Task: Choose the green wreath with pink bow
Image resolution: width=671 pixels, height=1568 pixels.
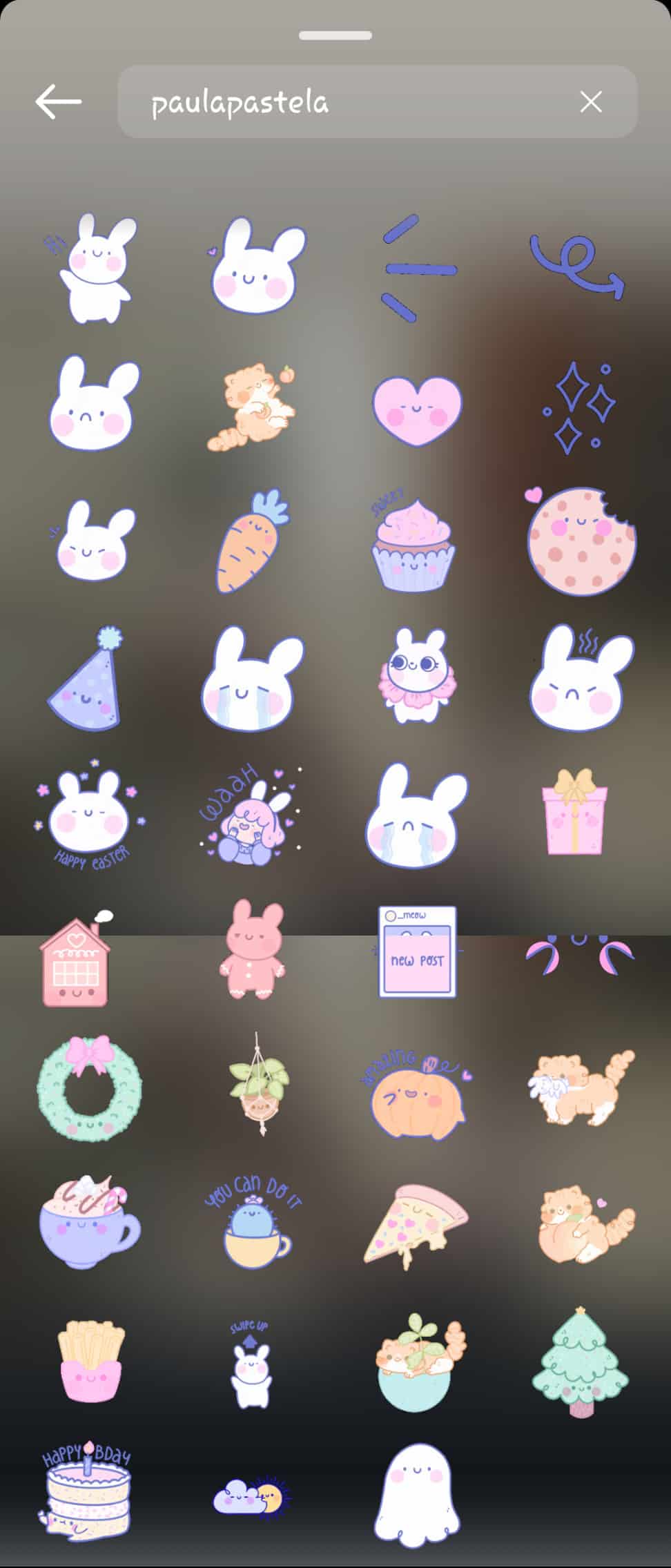Action: point(90,1087)
